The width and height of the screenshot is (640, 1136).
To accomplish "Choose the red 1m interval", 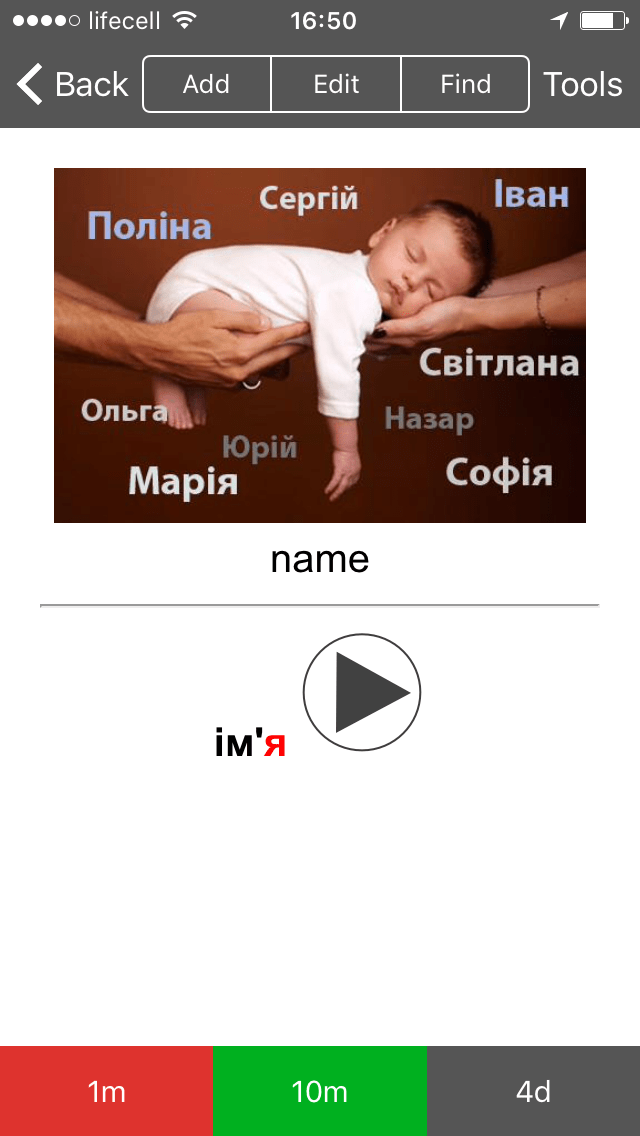I will (x=107, y=1091).
